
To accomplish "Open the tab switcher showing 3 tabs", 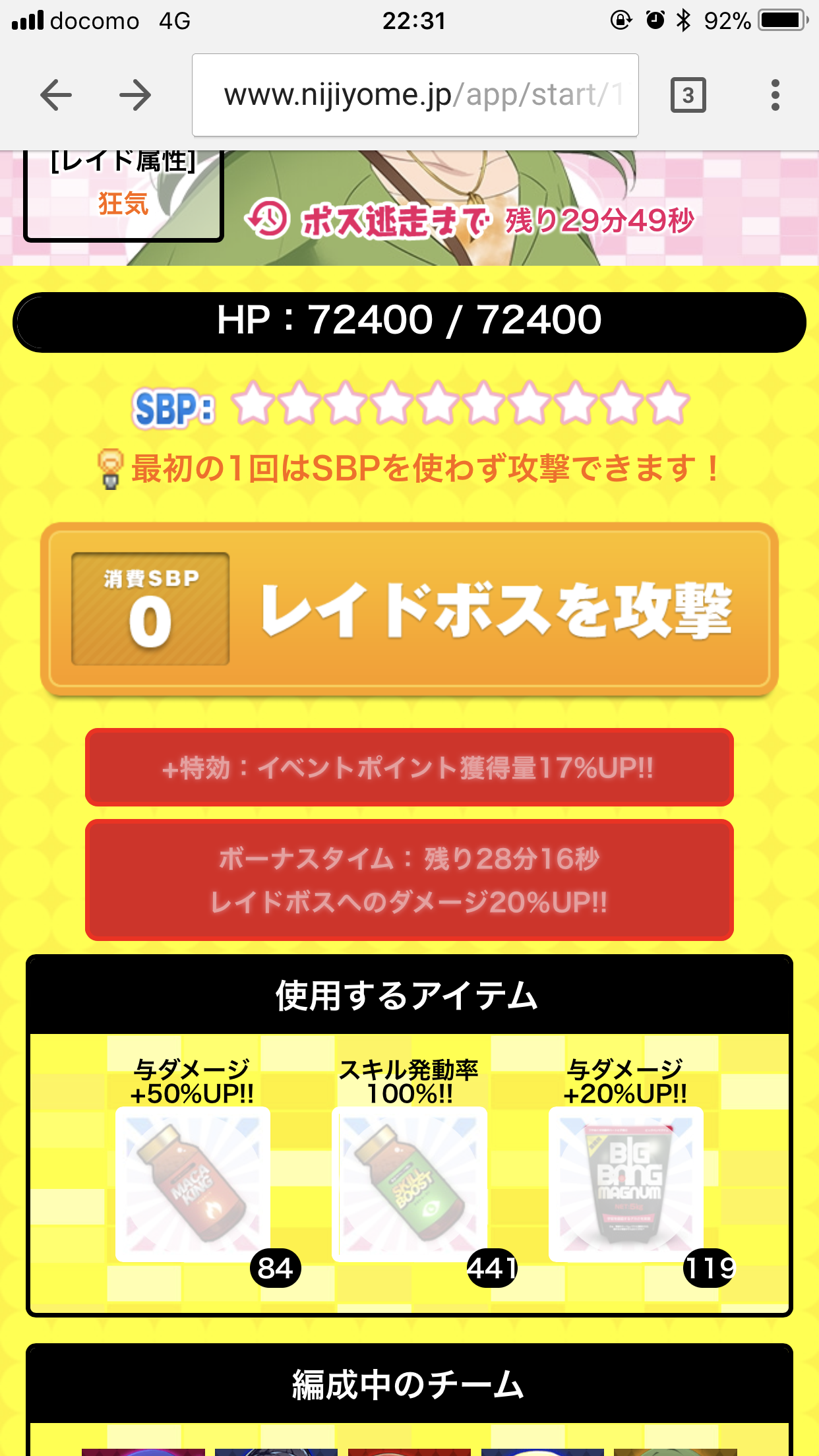I will [688, 96].
